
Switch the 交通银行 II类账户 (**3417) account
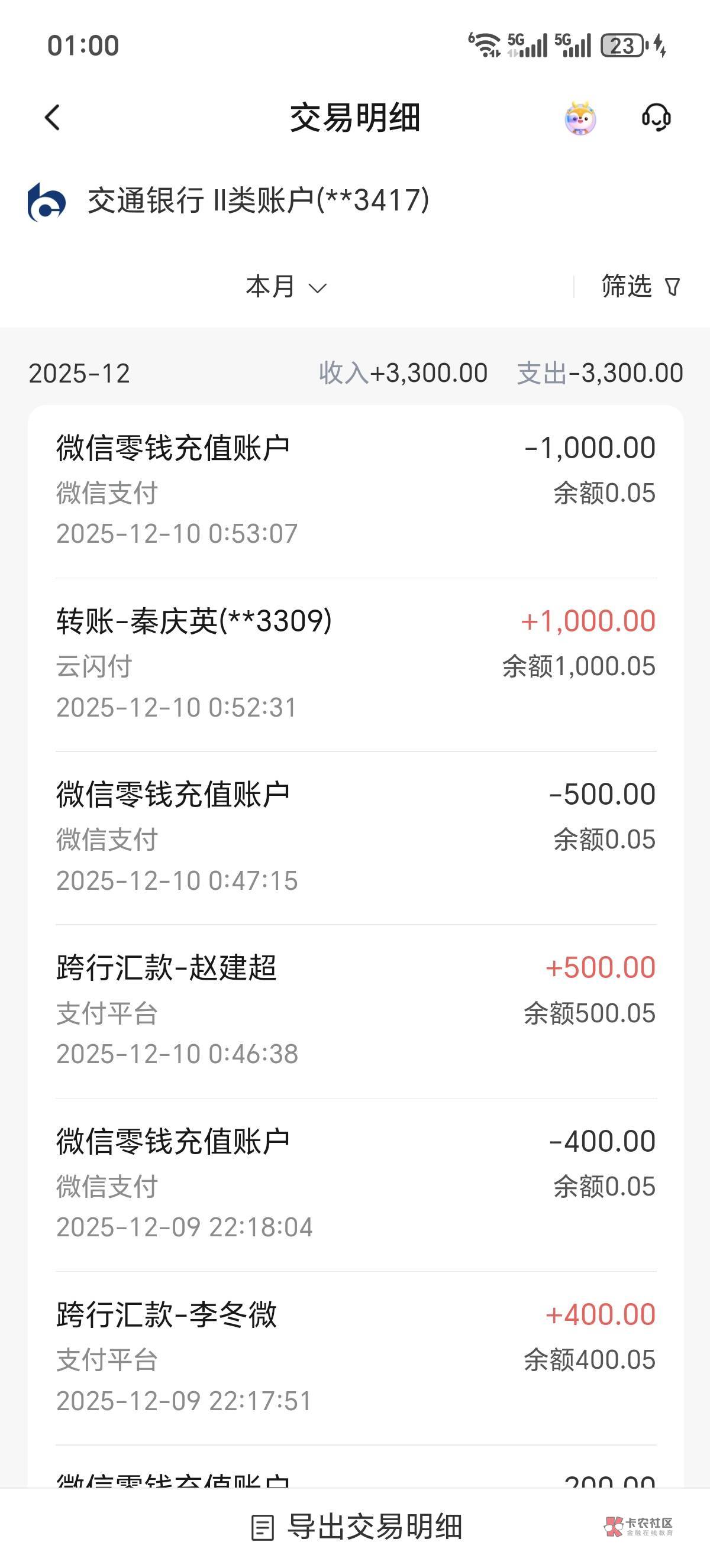[258, 201]
